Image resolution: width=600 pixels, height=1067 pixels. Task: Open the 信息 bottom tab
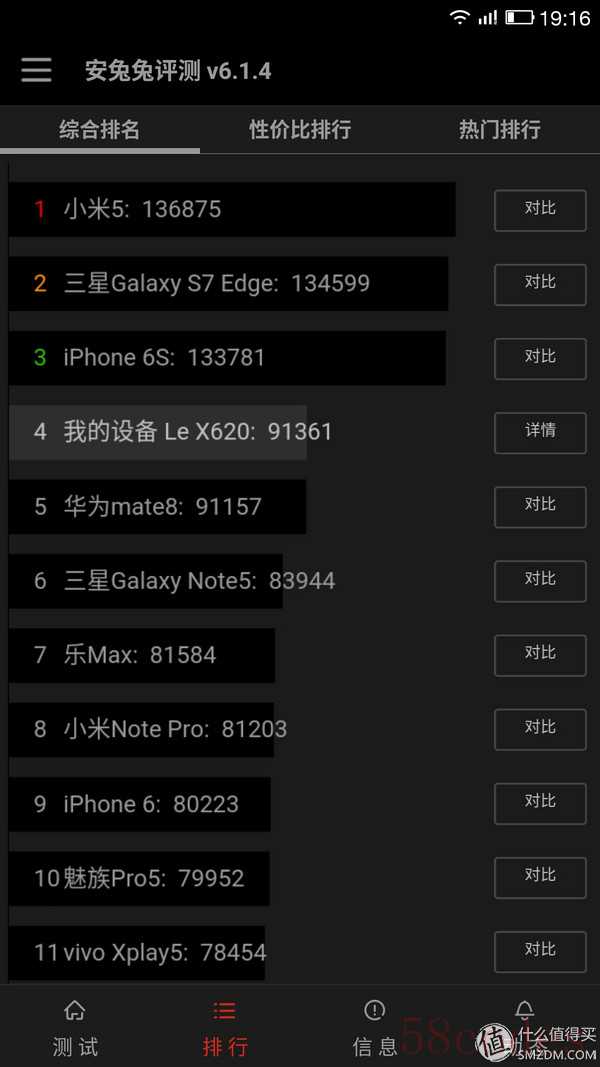point(375,1028)
